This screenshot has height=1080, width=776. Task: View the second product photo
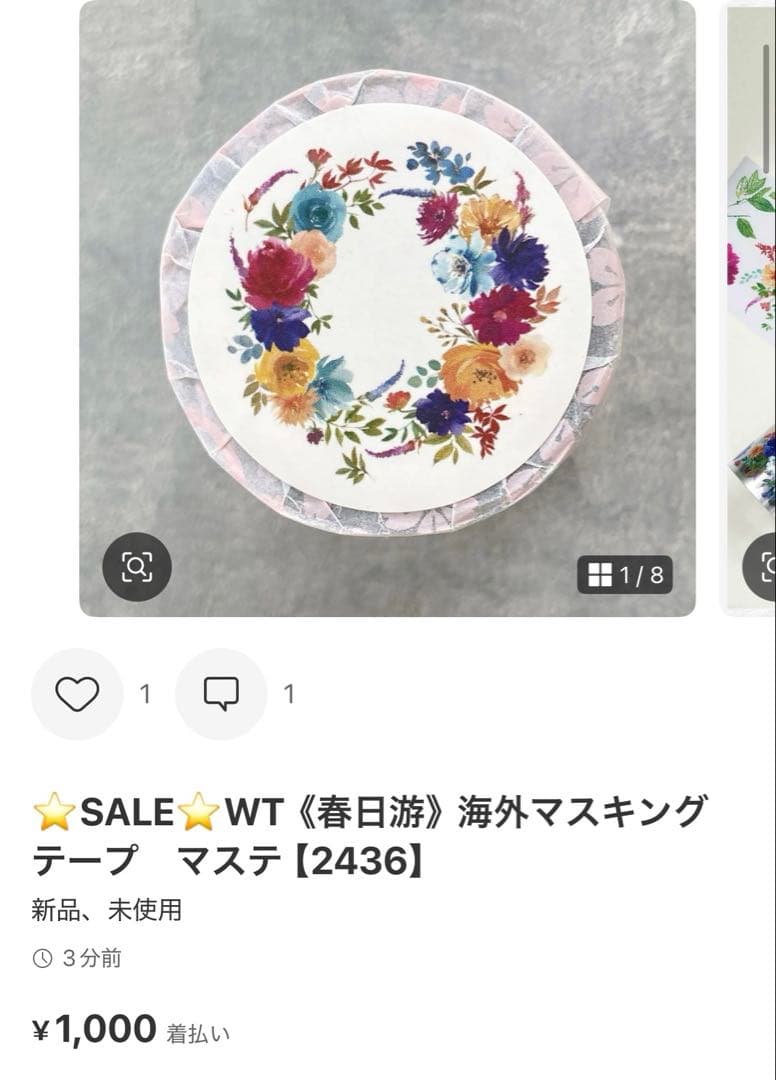751,300
